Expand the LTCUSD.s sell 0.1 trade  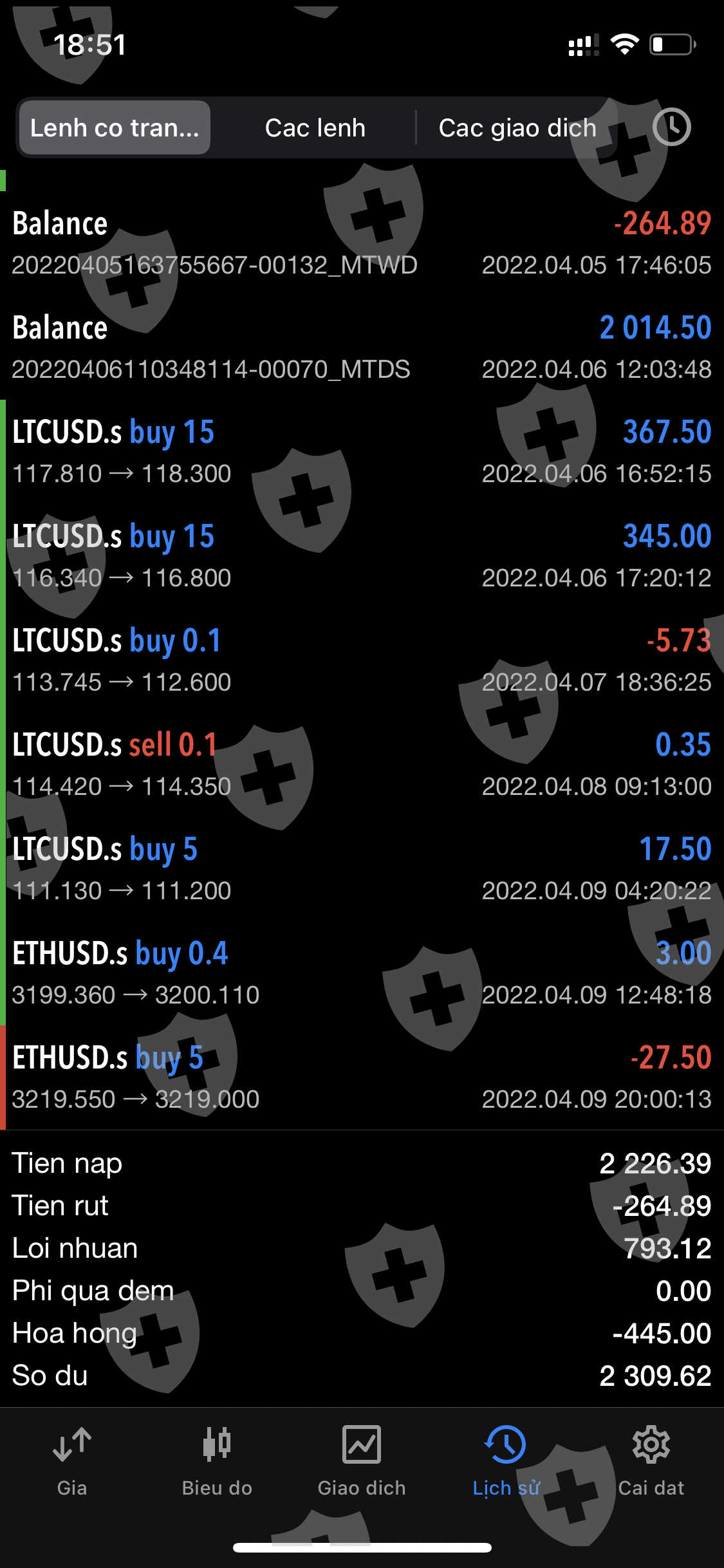pos(362,765)
